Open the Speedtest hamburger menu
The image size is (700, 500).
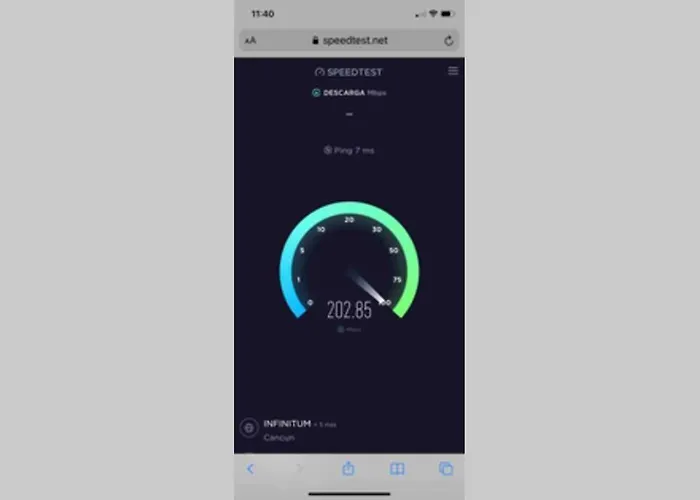tap(453, 71)
